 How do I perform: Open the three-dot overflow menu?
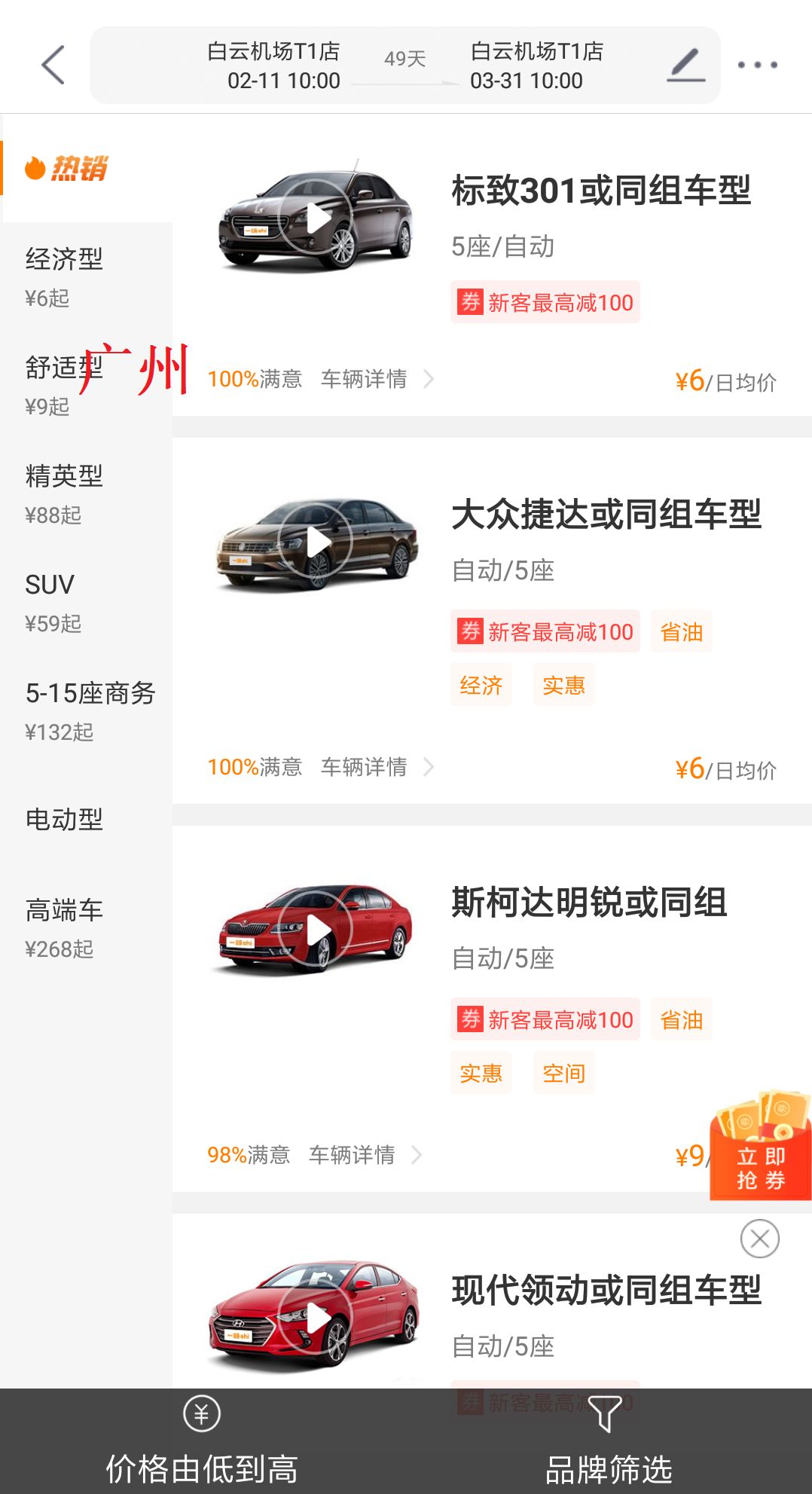757,65
